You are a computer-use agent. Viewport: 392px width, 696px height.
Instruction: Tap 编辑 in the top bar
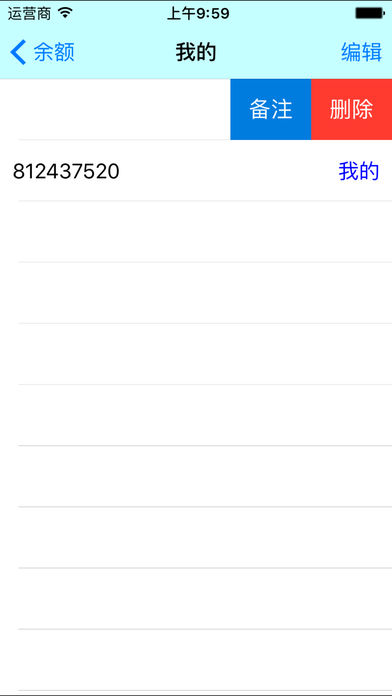coord(361,52)
